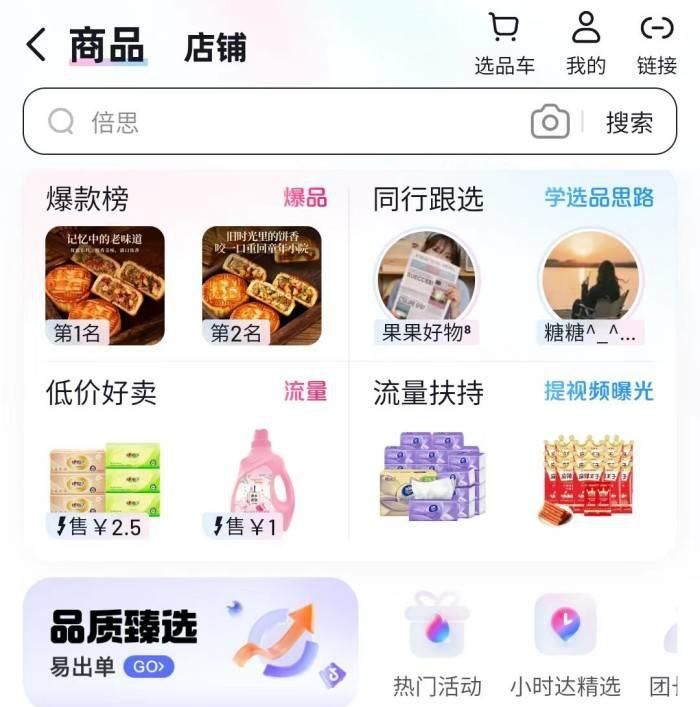Open 我的 profile page
The width and height of the screenshot is (700, 707).
(x=586, y=45)
